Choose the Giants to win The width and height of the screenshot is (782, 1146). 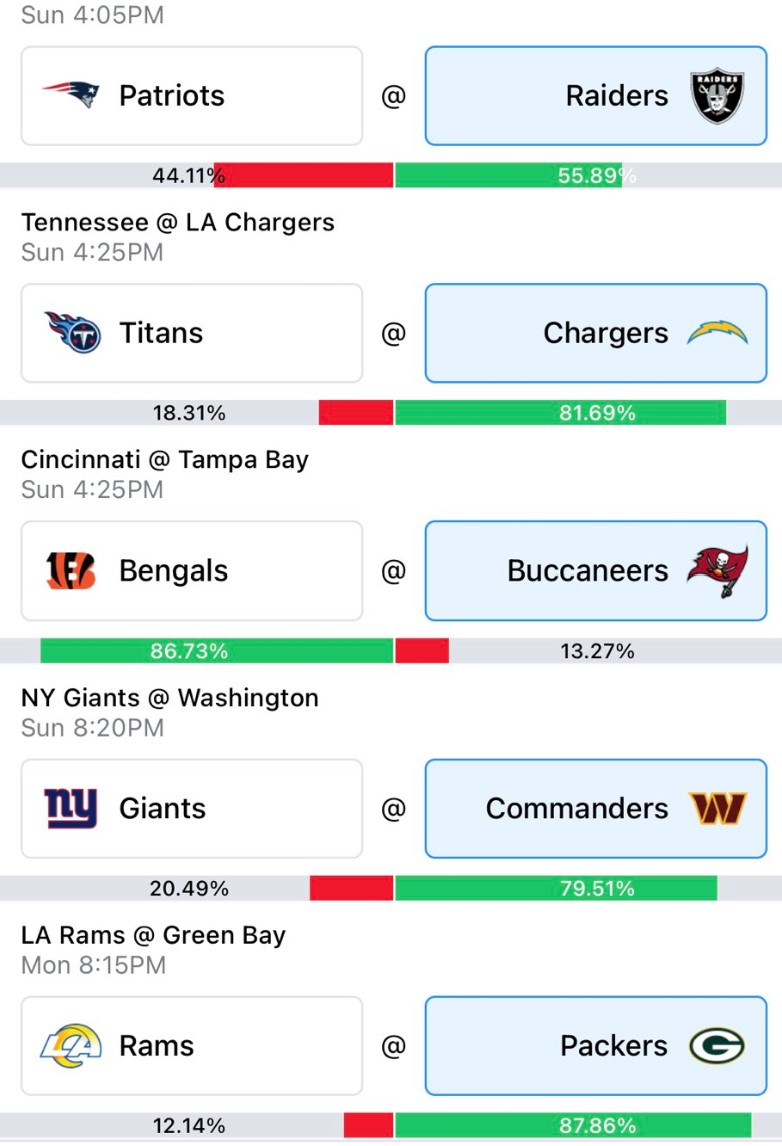pyautogui.click(x=191, y=808)
